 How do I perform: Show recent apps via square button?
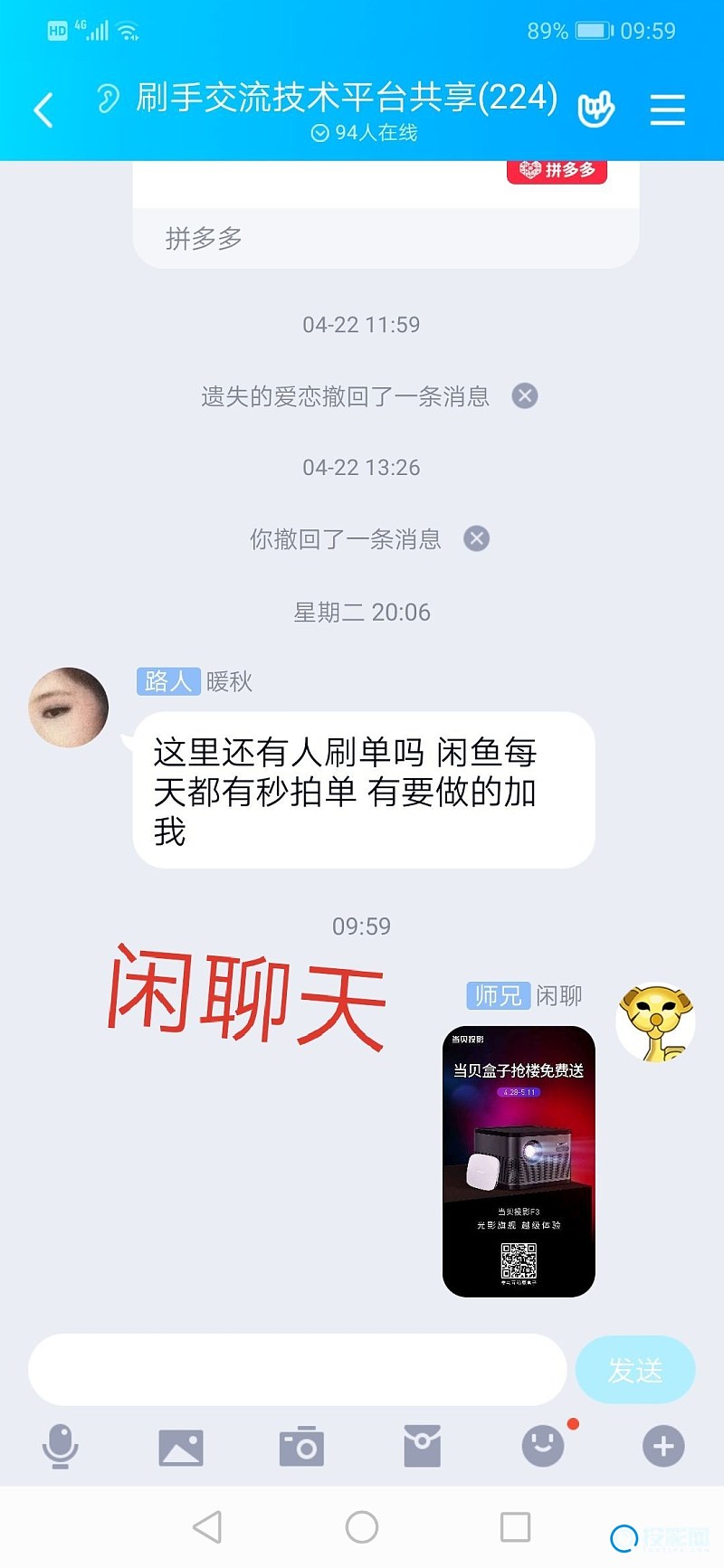[x=515, y=1527]
